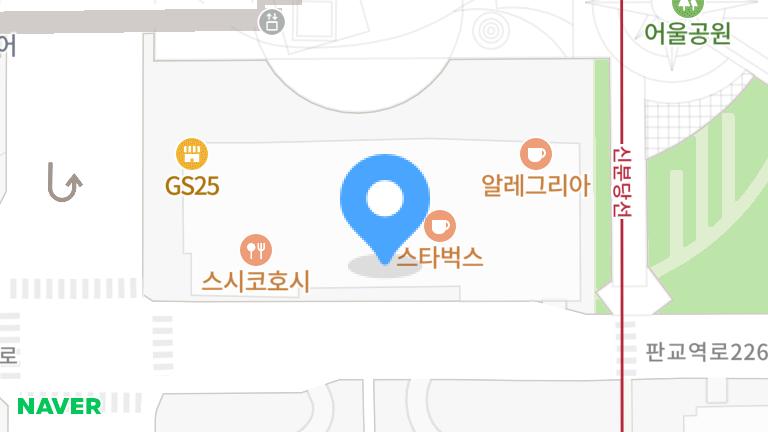The image size is (768, 432).
Task: Open the 스시코호시 restaurant marker
Action: [x=256, y=250]
